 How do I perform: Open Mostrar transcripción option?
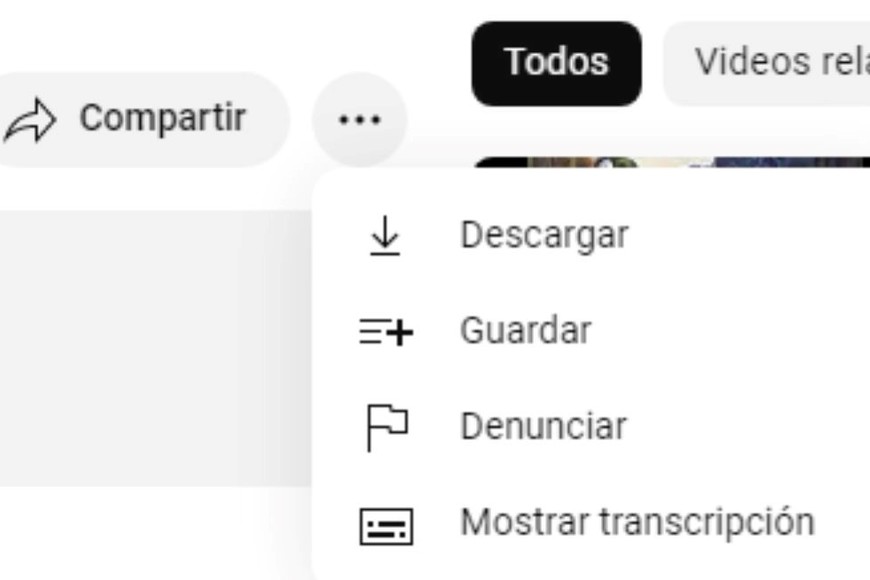(636, 522)
